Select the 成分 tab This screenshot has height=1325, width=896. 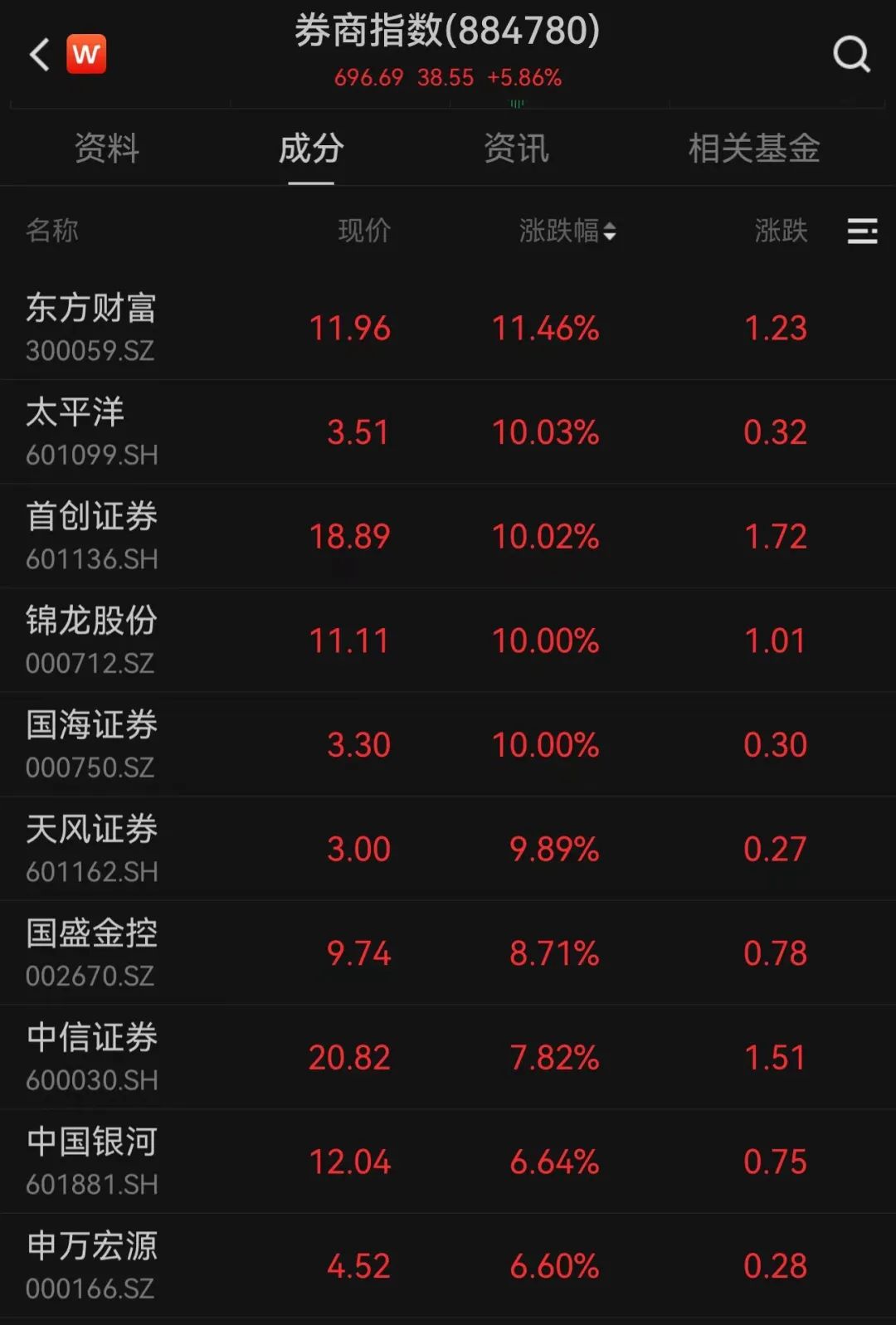(311, 149)
